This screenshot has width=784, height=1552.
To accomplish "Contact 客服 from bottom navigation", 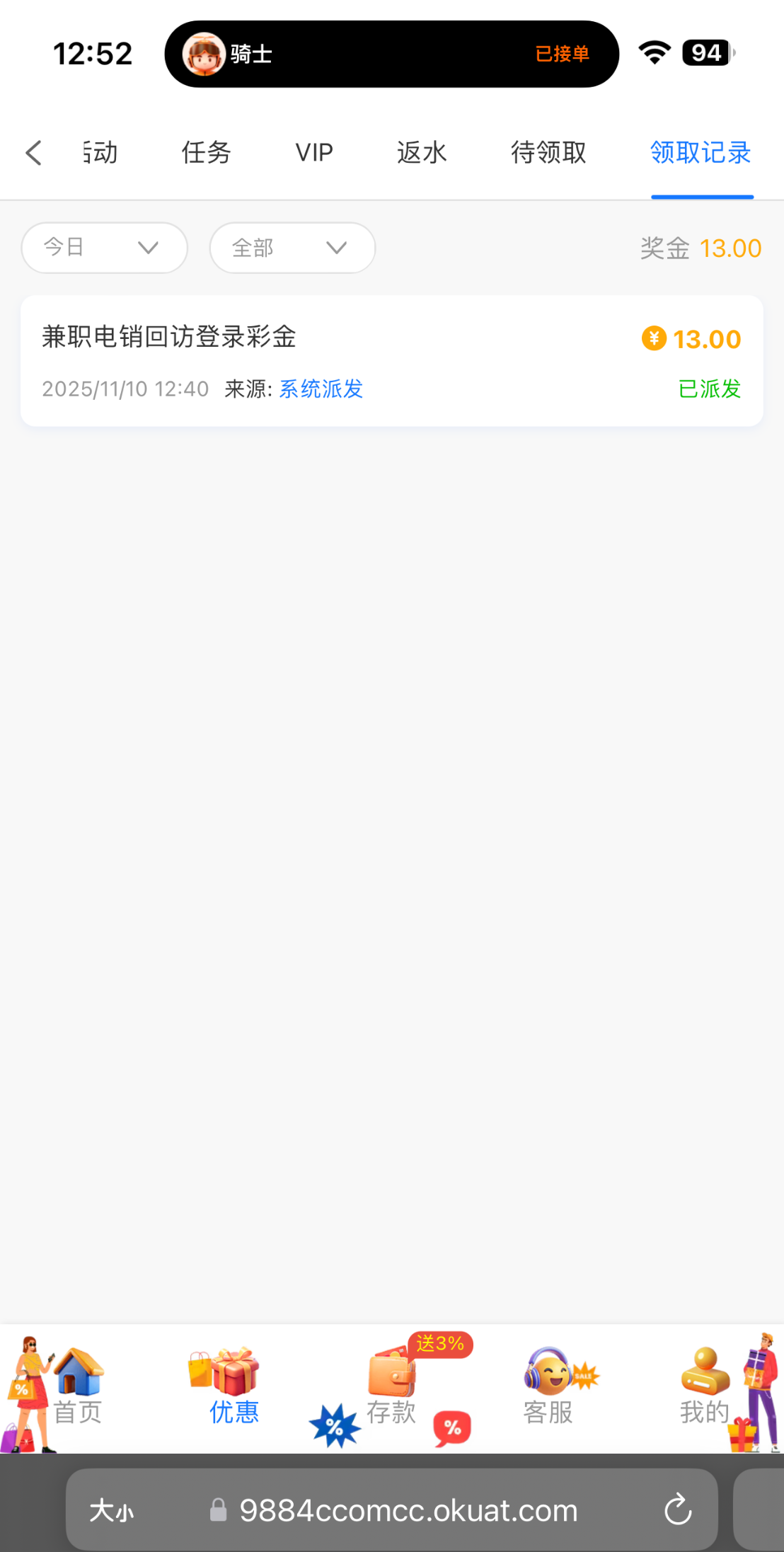I will tap(548, 1387).
